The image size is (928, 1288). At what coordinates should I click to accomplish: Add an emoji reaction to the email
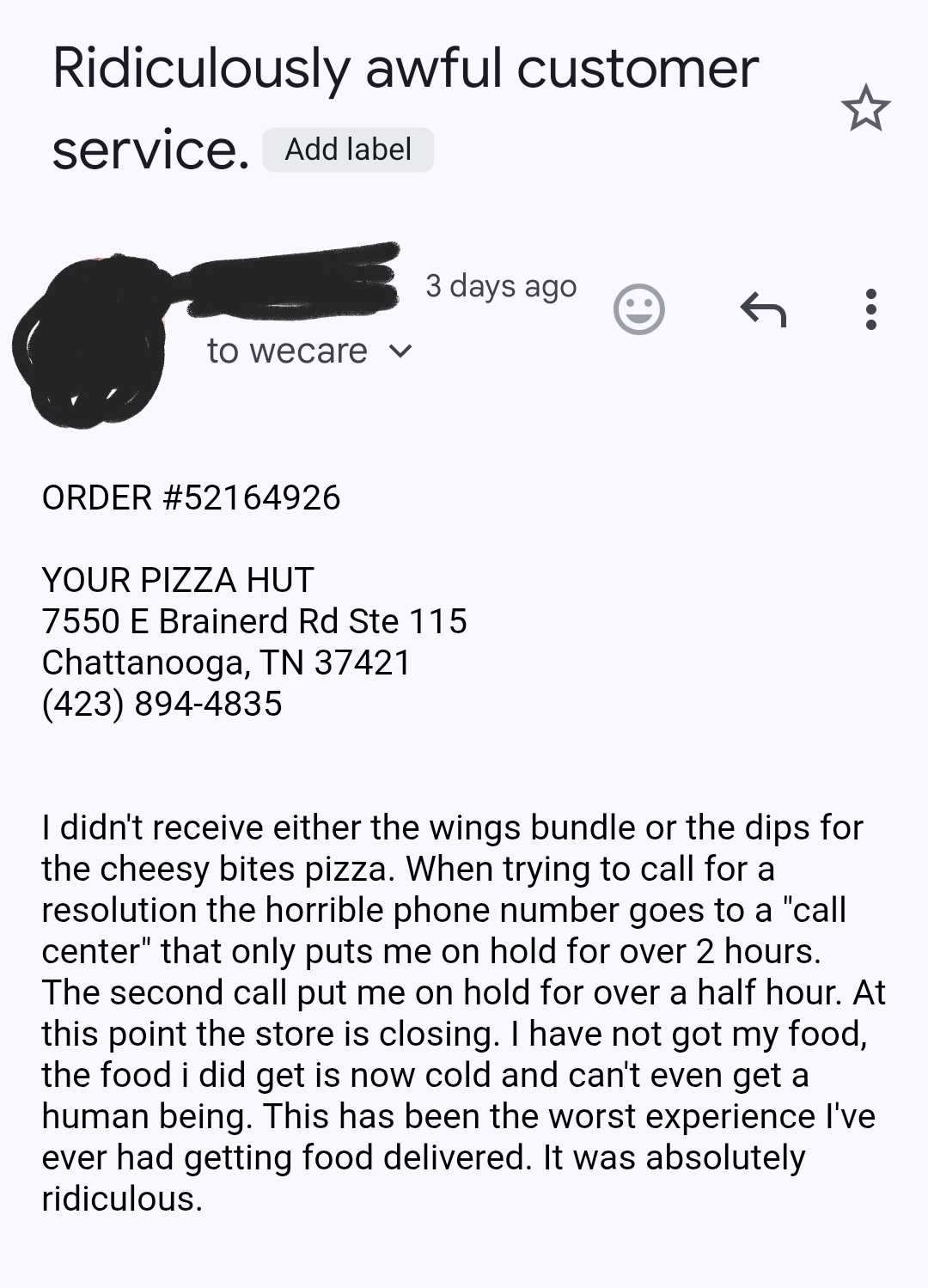click(x=638, y=308)
